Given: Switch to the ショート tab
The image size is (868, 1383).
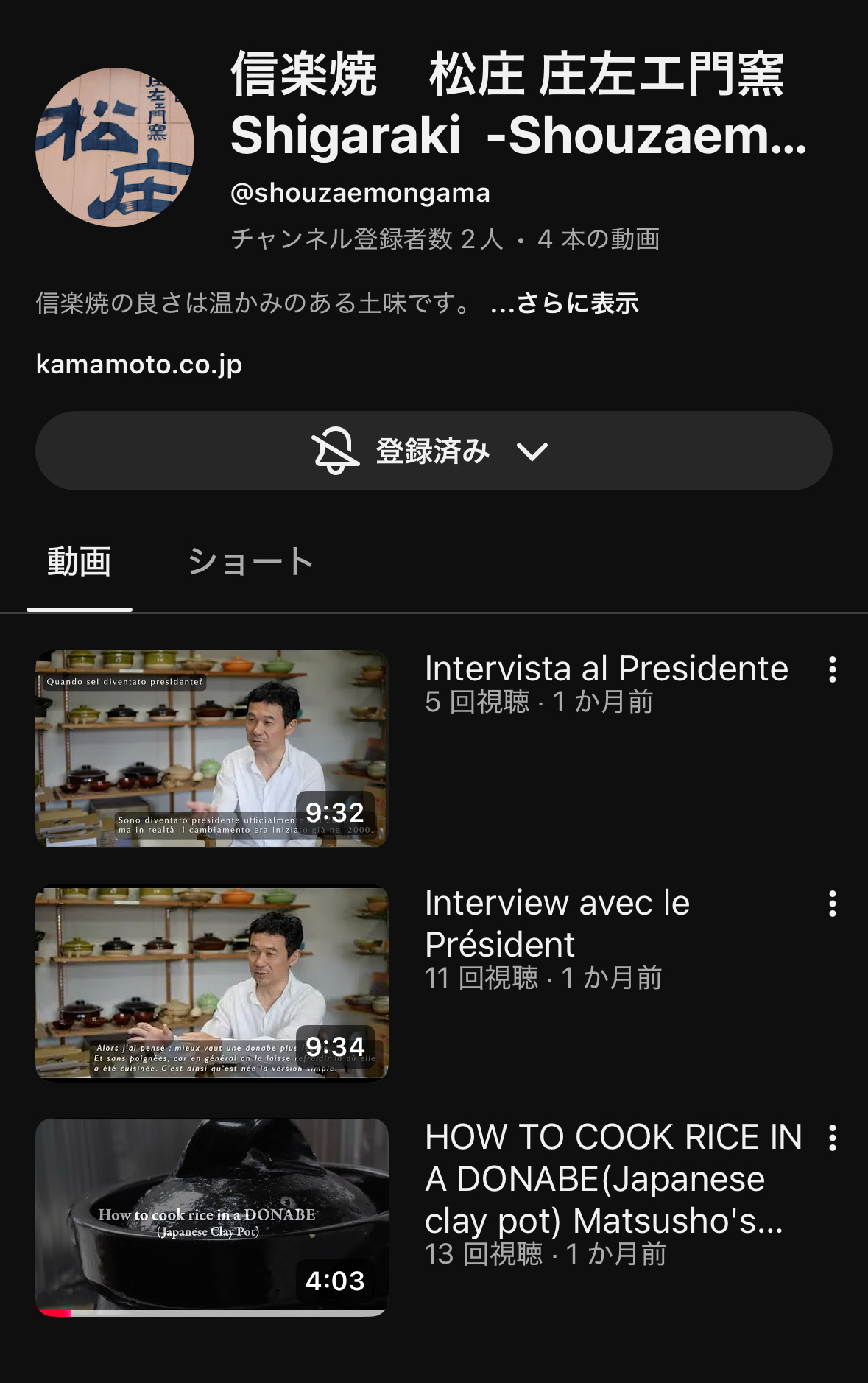Looking at the screenshot, I should pyautogui.click(x=251, y=563).
